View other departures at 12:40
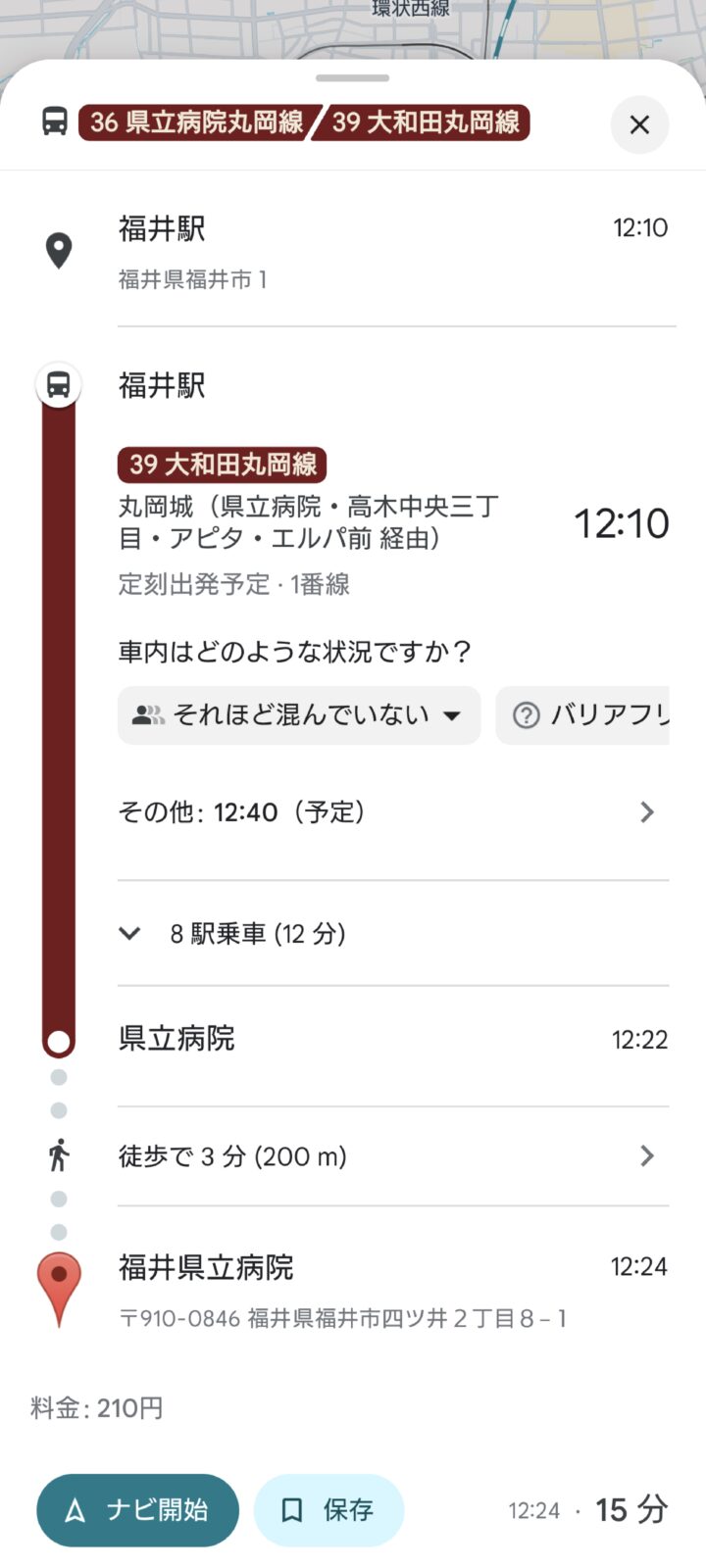This screenshot has height=1568, width=706. [392, 812]
